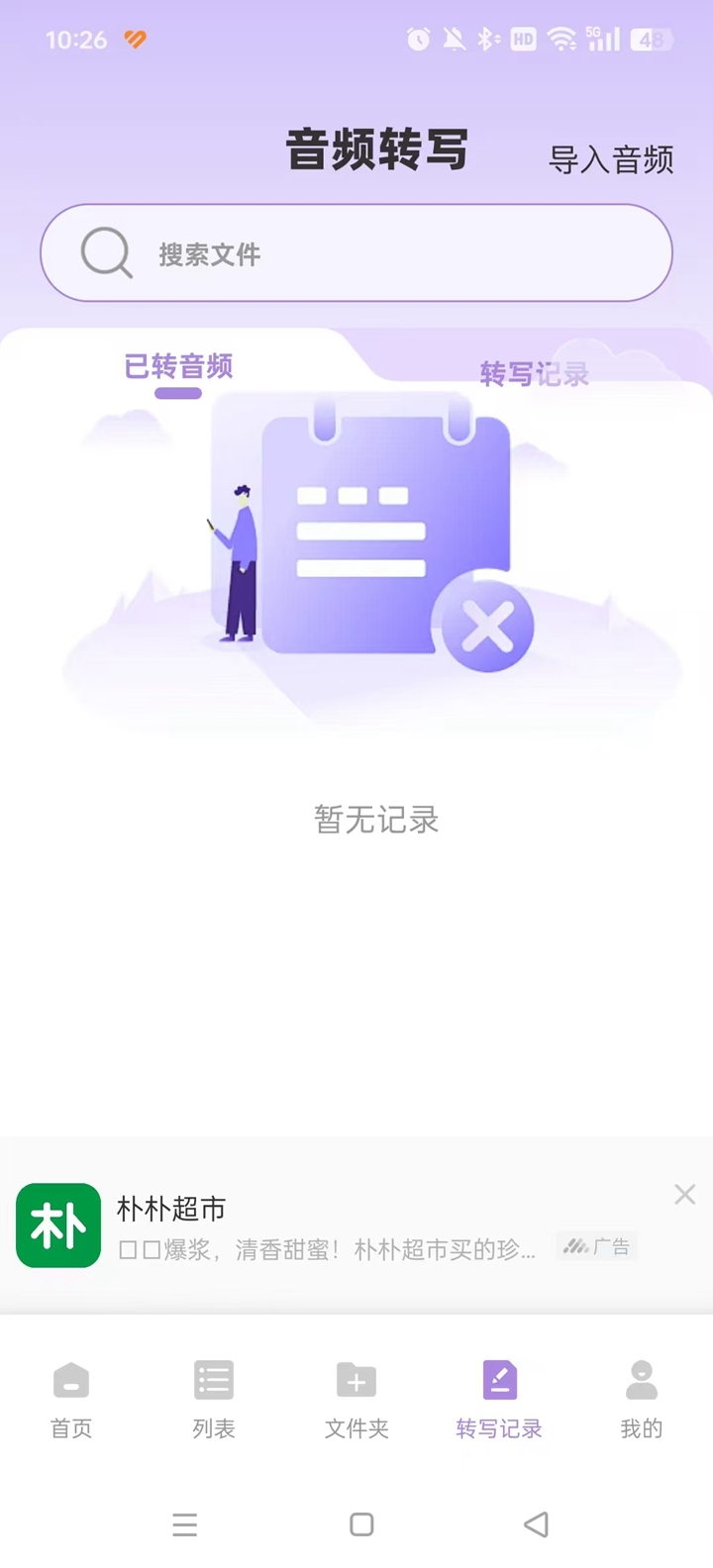Viewport: 713px width, 1568px height.
Task: Dismiss the ad with the X button
Action: [x=684, y=1194]
